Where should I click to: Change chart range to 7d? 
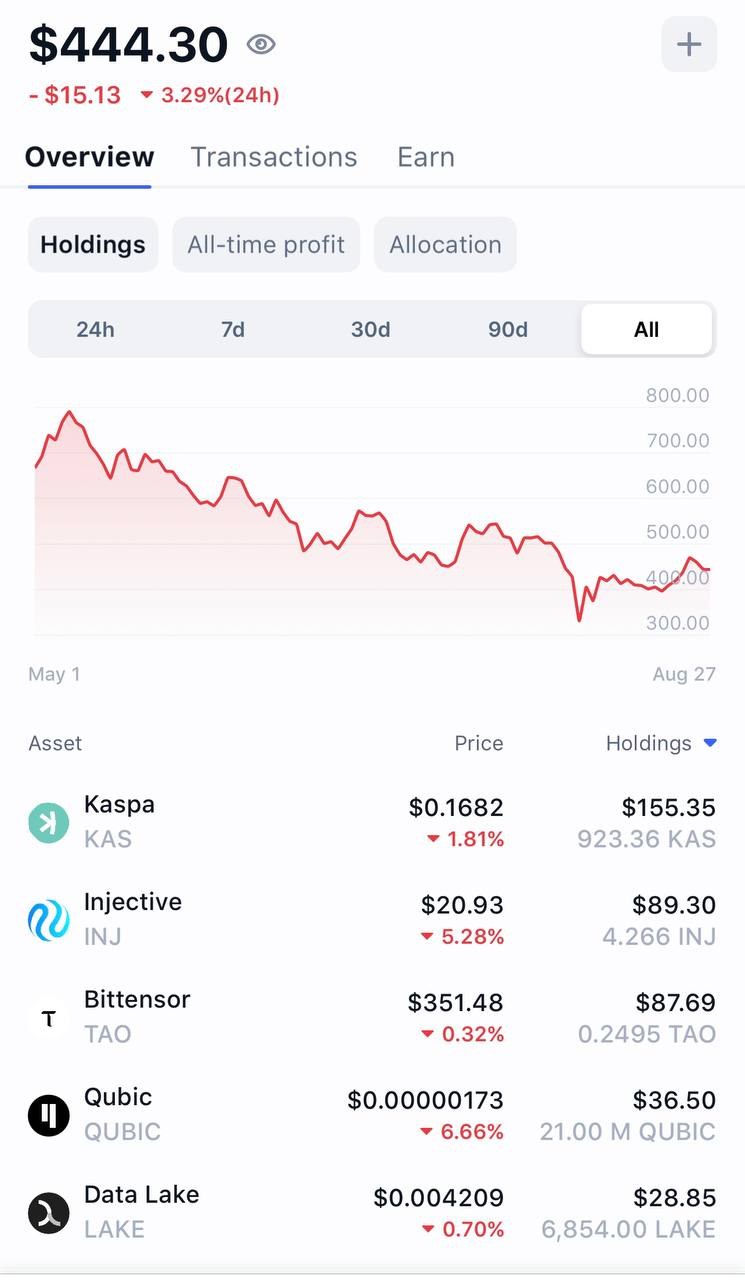233,329
